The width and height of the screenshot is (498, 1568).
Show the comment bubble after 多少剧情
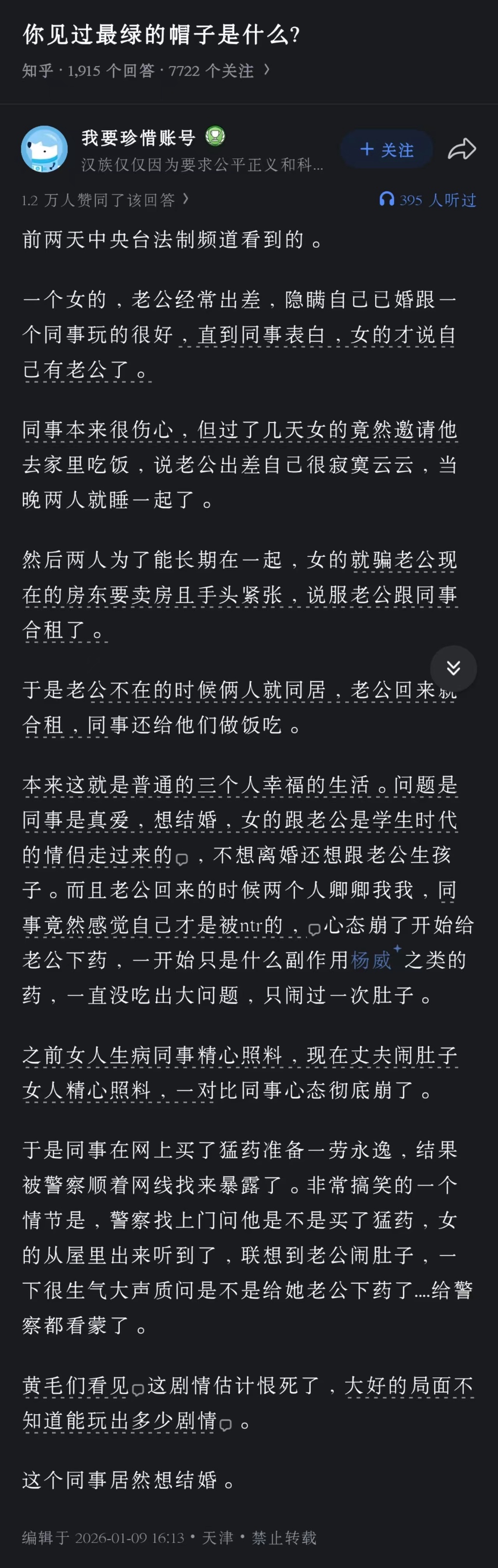click(x=226, y=1425)
